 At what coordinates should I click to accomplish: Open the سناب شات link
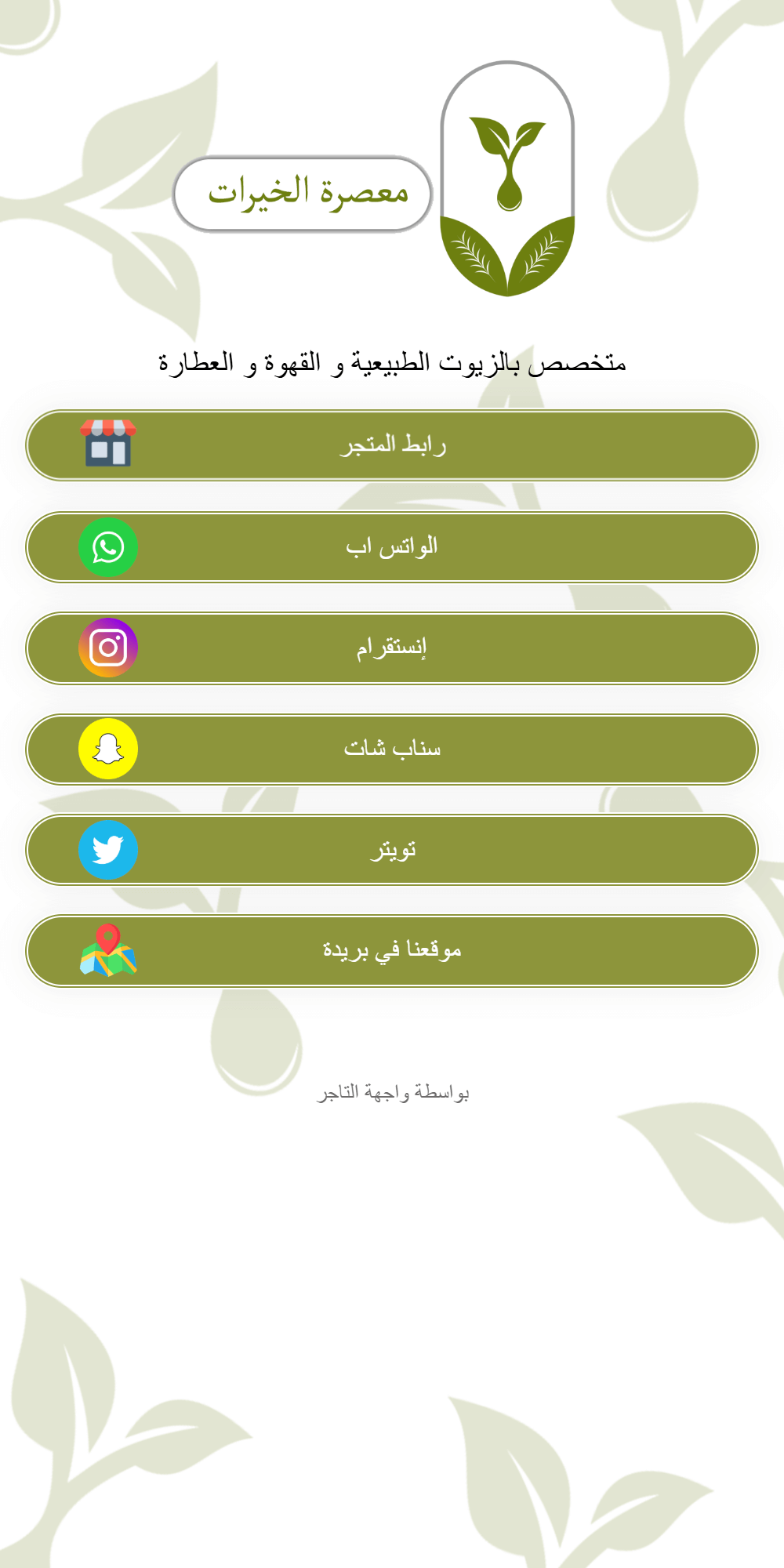[x=392, y=749]
